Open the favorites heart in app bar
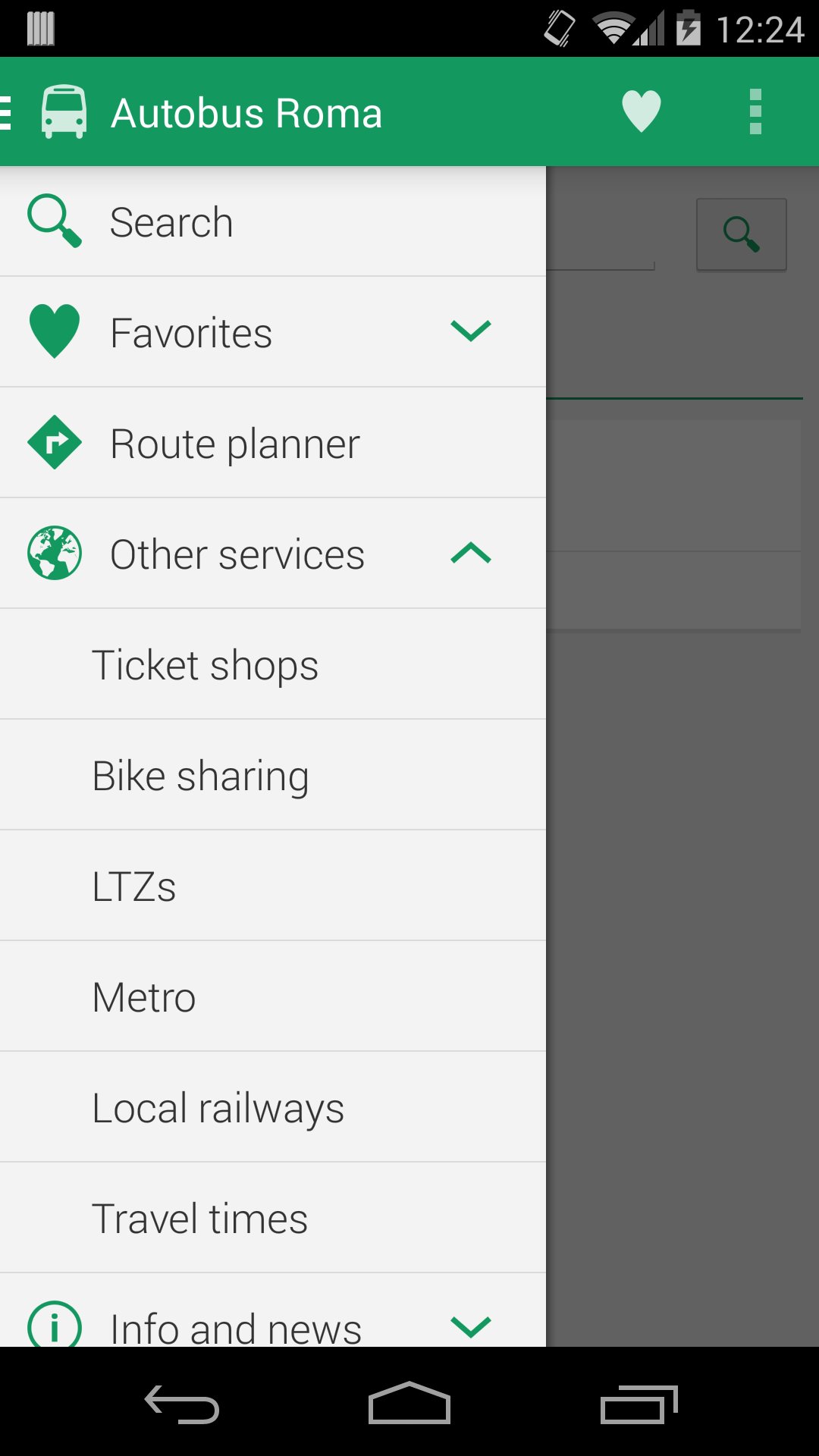This screenshot has height=1456, width=819. tap(642, 111)
